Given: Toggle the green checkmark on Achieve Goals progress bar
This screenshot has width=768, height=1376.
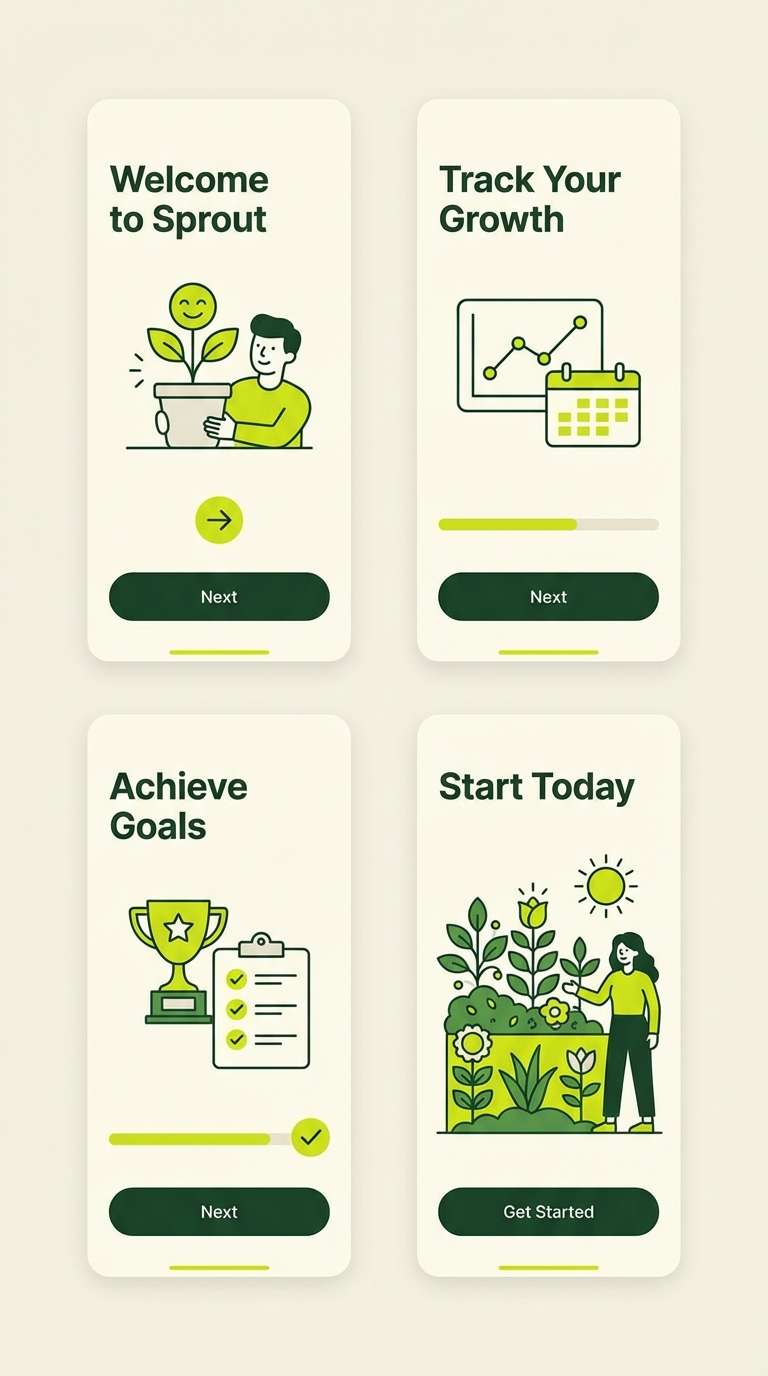Looking at the screenshot, I should tap(312, 1137).
